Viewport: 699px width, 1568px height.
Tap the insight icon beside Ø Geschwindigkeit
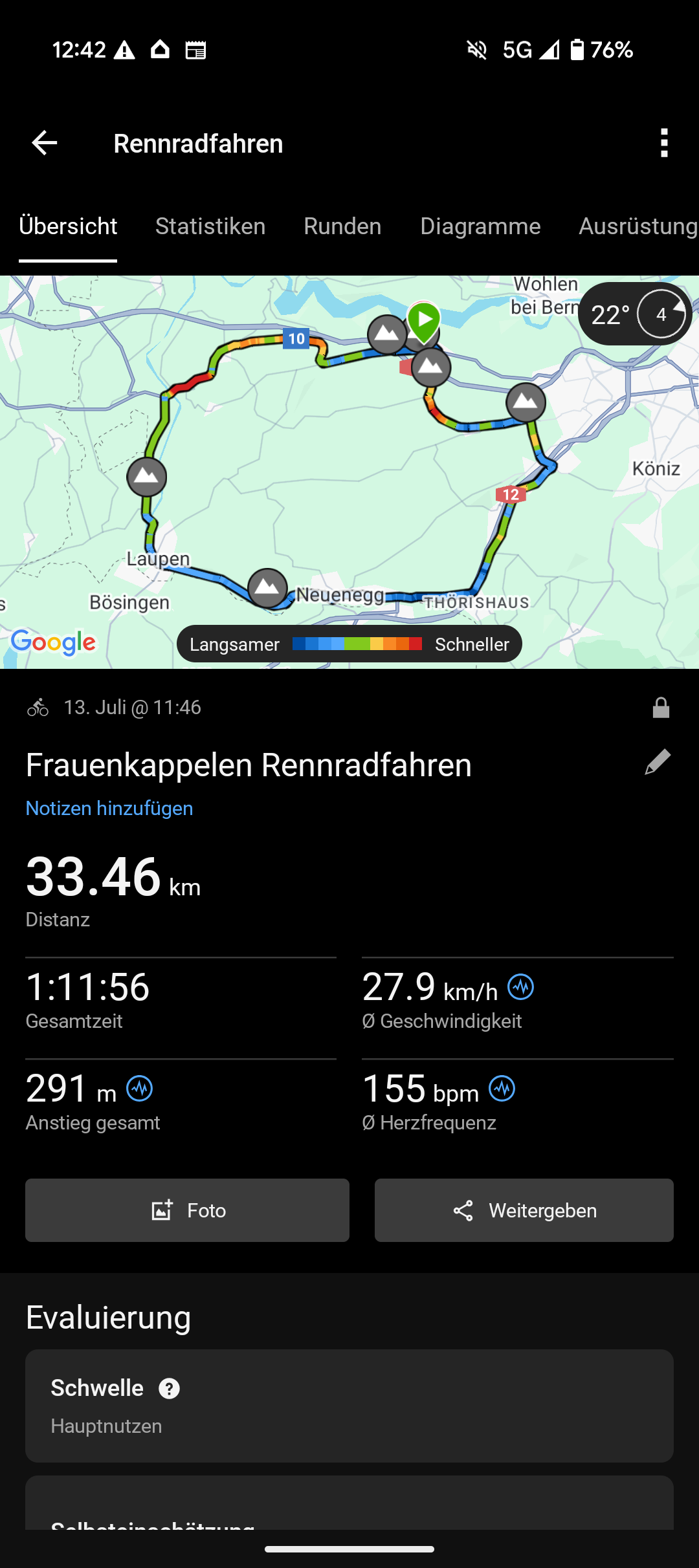coord(521,987)
